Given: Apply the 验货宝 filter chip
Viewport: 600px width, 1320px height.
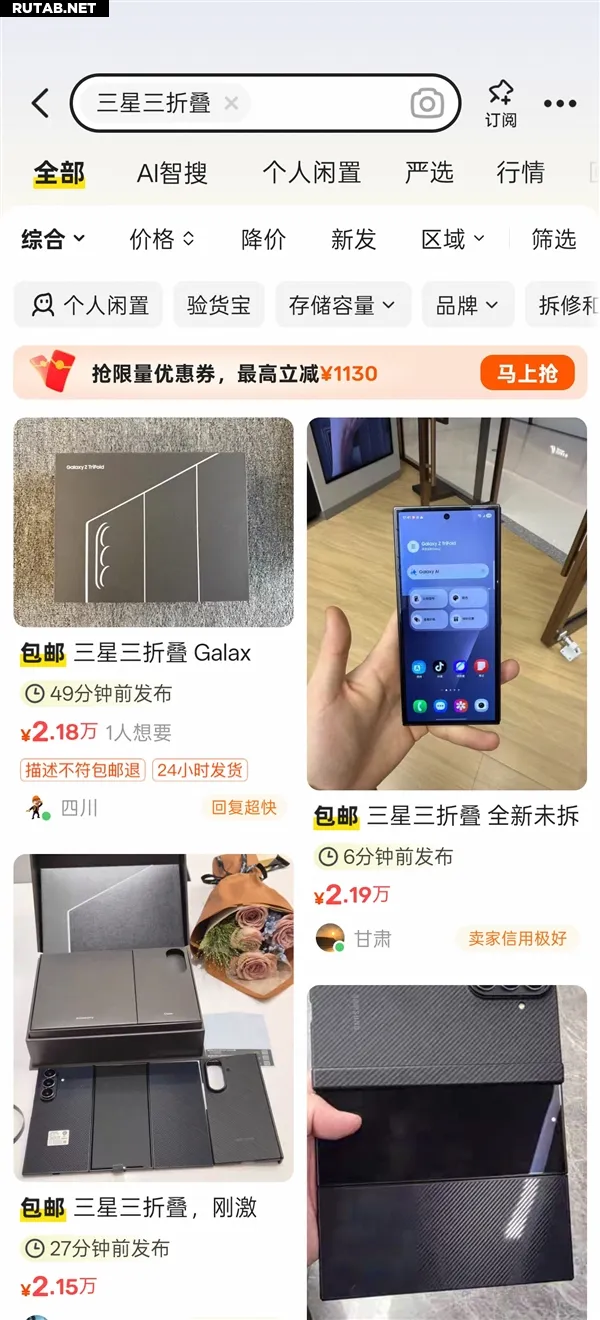Looking at the screenshot, I should 219,305.
